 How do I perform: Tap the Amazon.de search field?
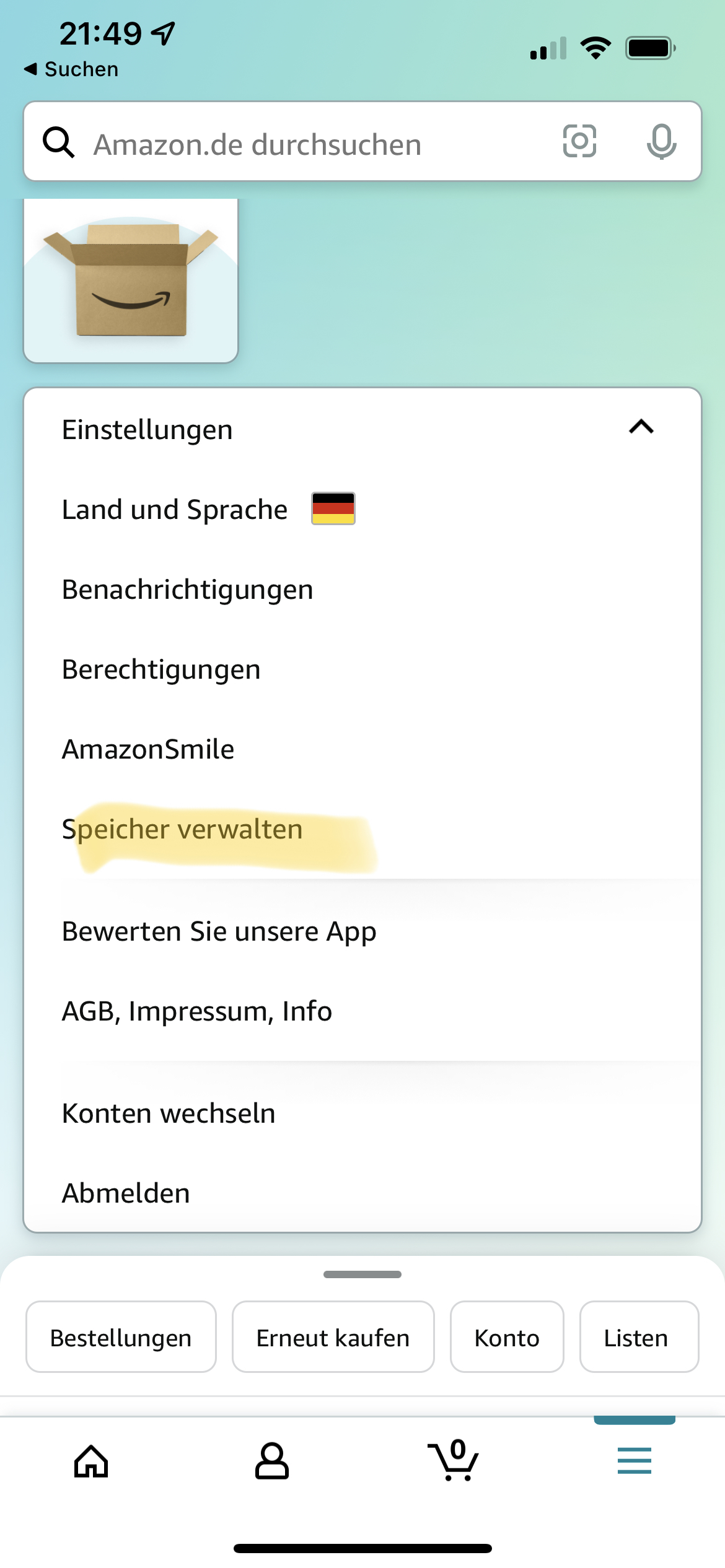[x=310, y=144]
